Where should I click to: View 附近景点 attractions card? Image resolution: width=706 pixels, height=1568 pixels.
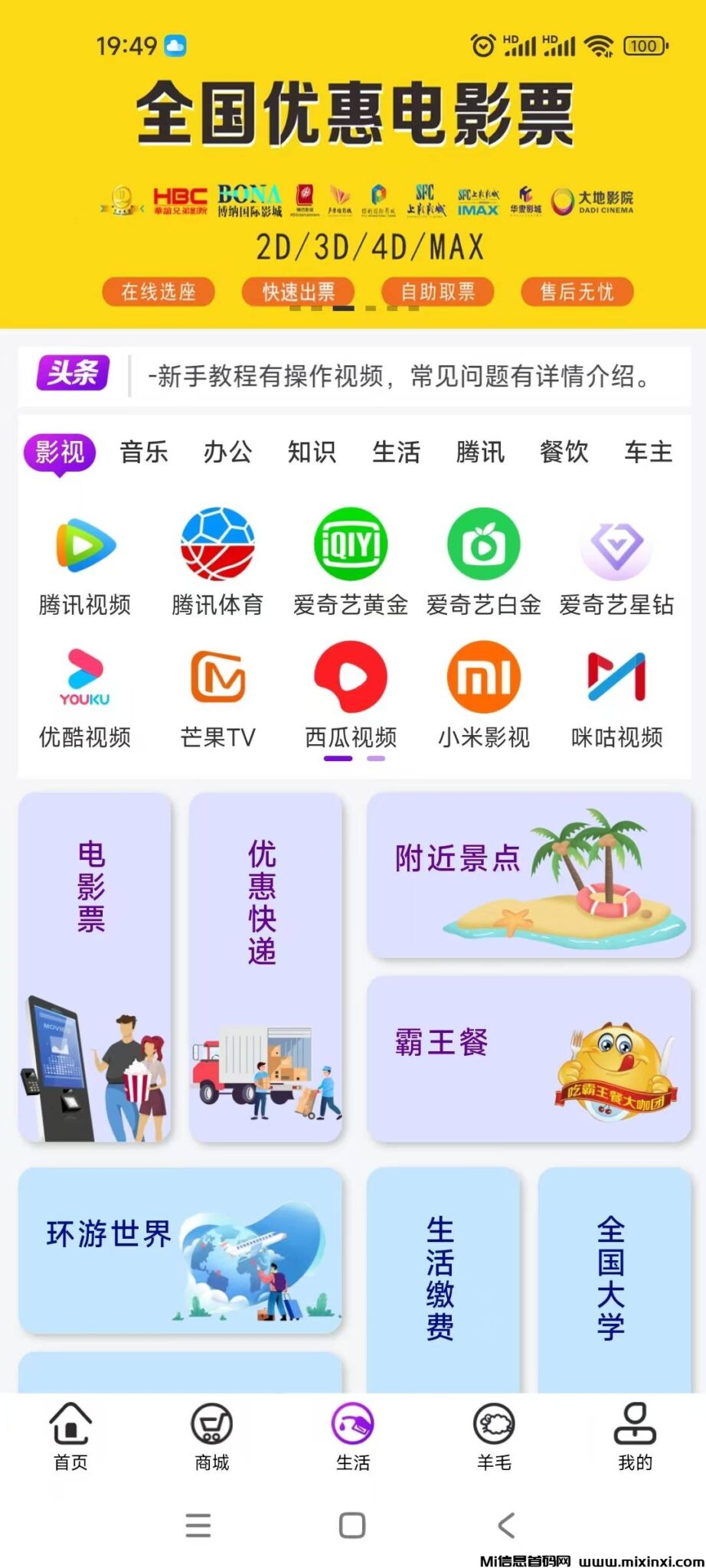[528, 874]
